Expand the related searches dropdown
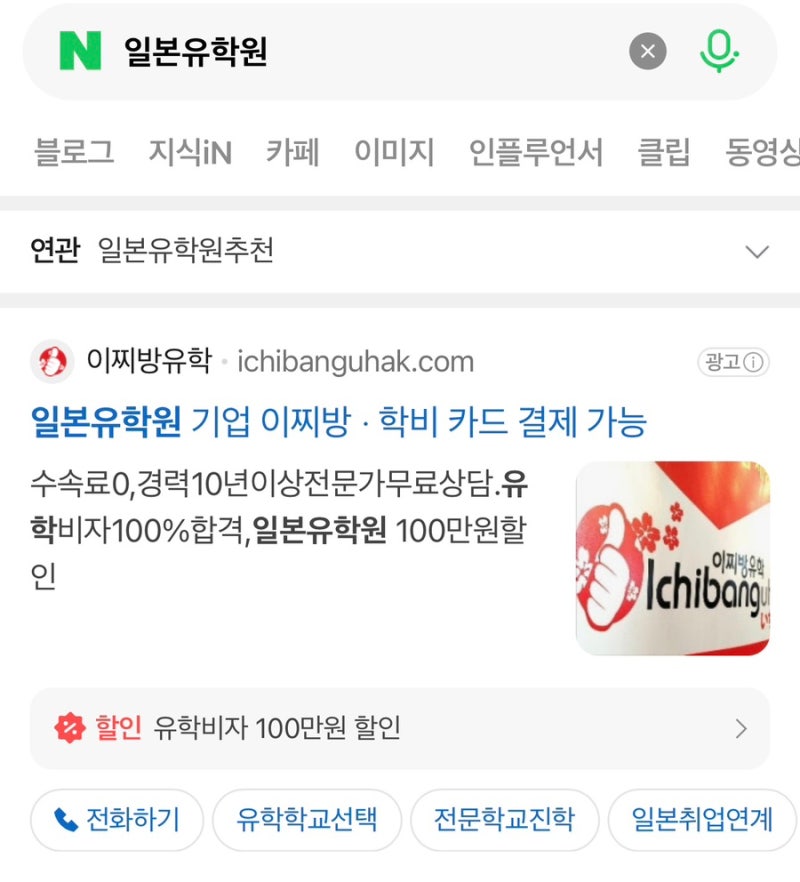800x882 pixels. pyautogui.click(x=757, y=251)
